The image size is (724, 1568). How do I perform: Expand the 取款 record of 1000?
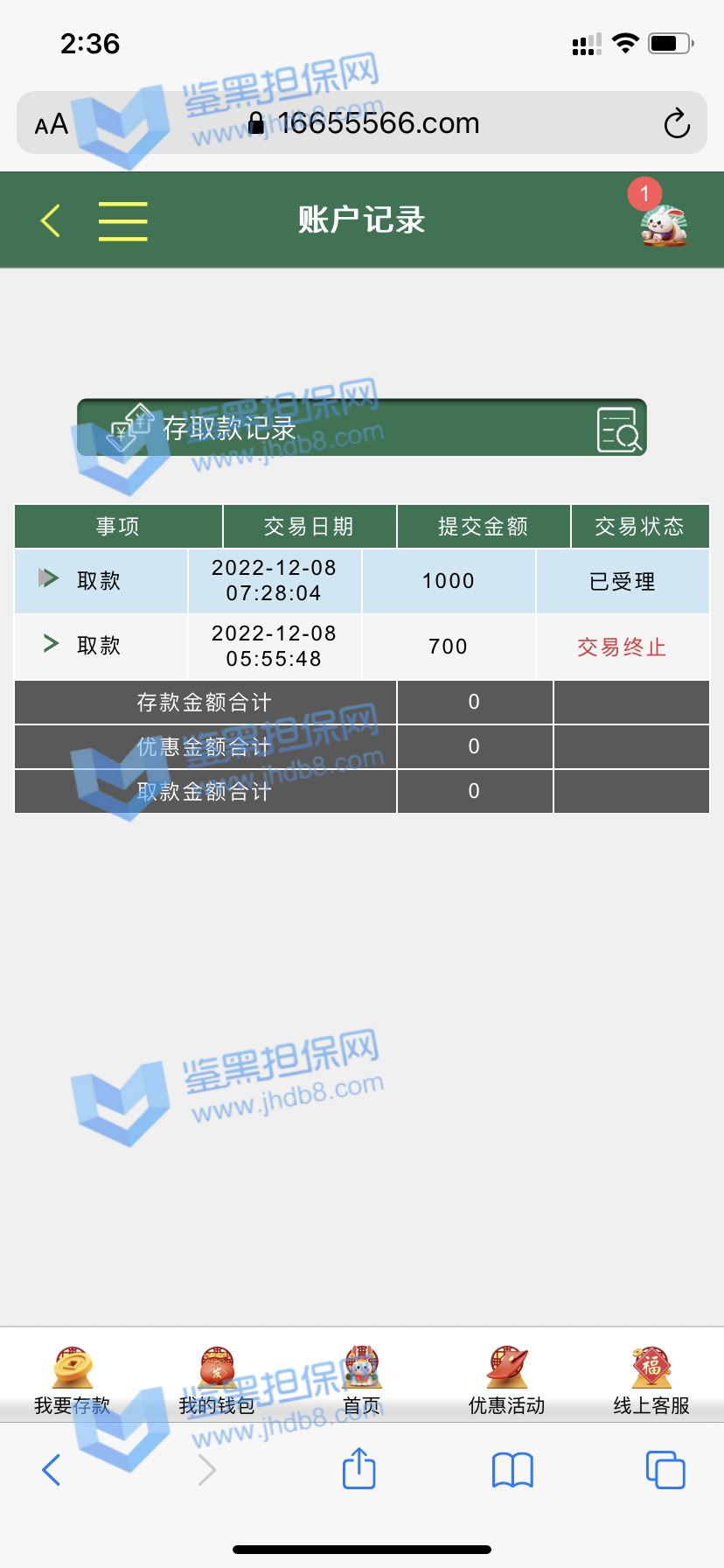(49, 578)
